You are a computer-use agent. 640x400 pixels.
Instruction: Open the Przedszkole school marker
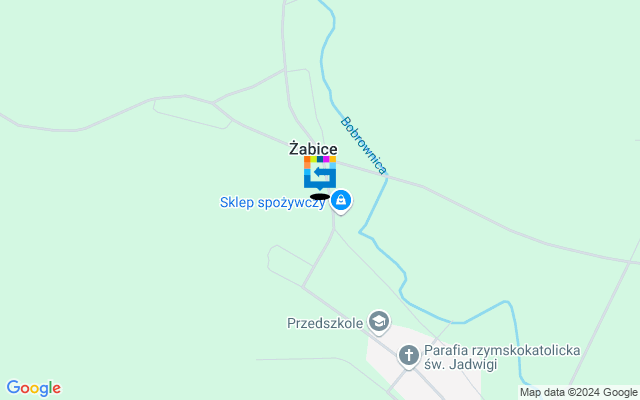tap(378, 322)
